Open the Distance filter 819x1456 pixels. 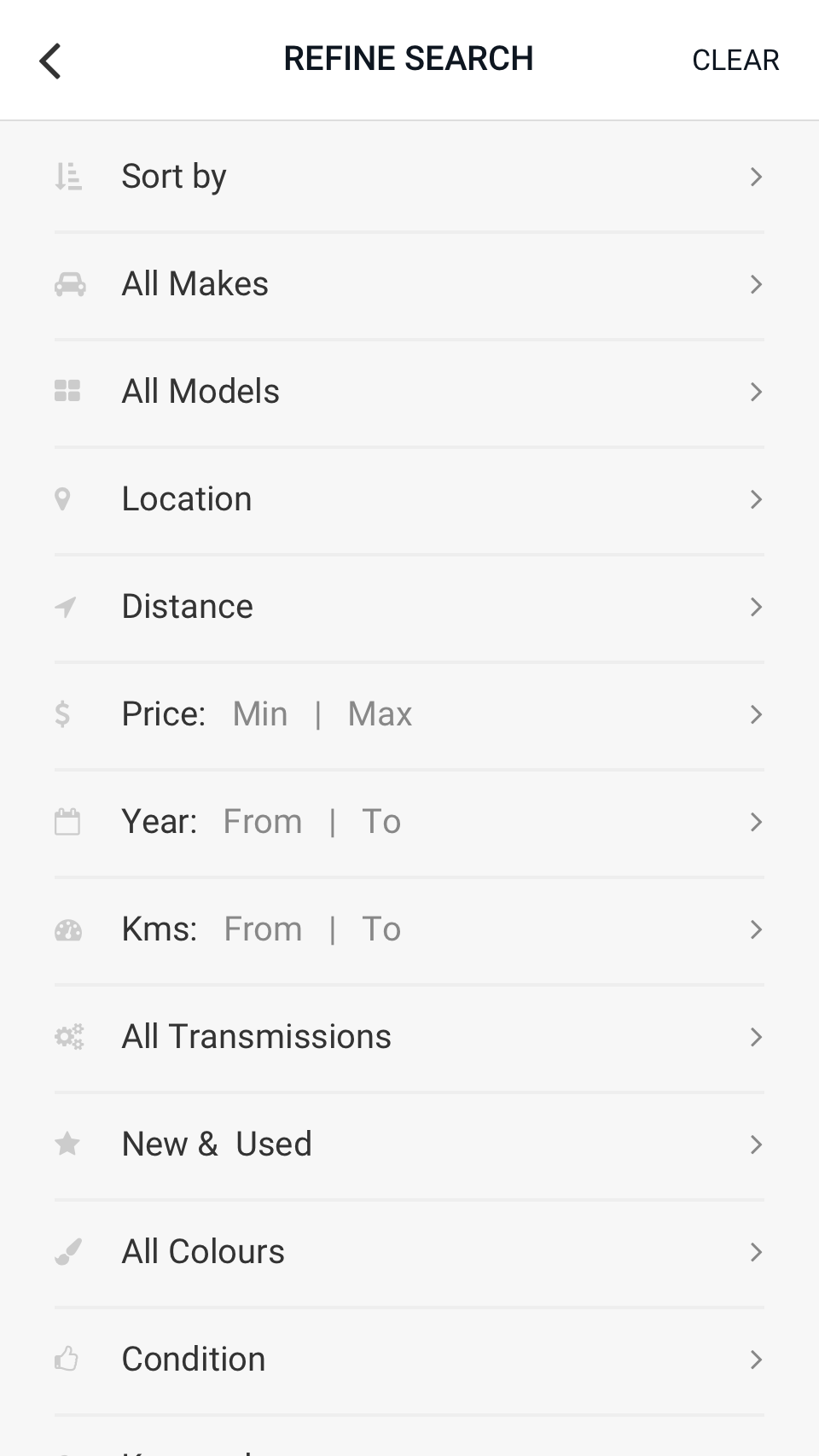point(409,607)
